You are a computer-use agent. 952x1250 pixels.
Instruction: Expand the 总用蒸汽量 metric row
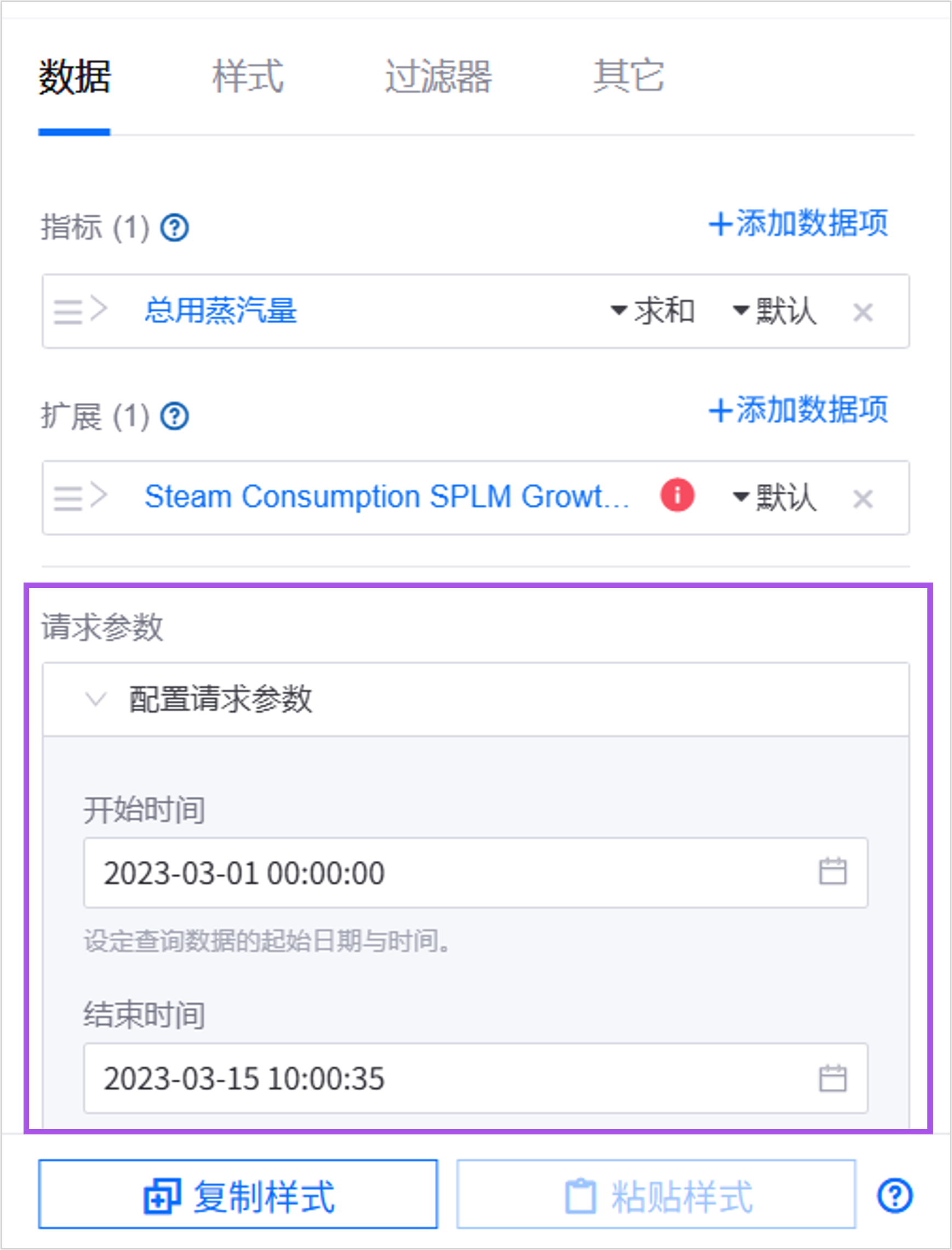[99, 311]
